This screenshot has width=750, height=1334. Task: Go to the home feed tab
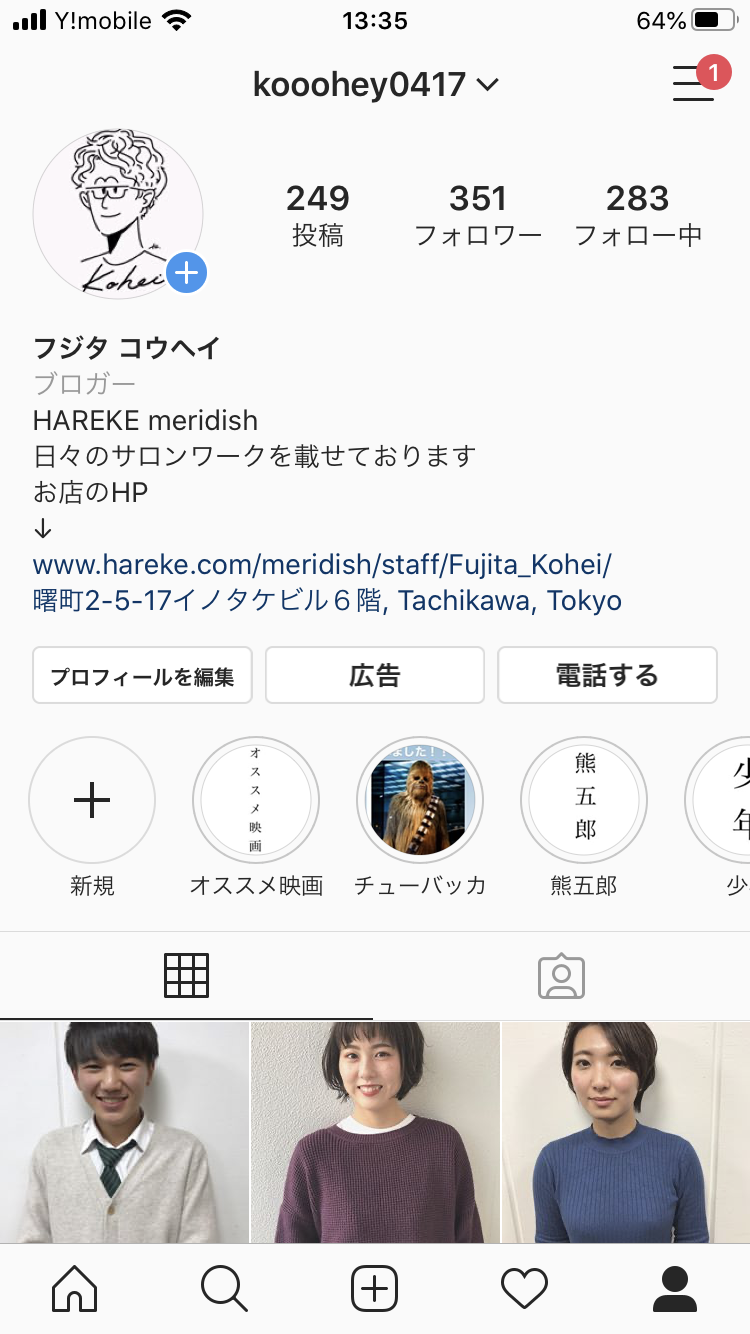[75, 1289]
